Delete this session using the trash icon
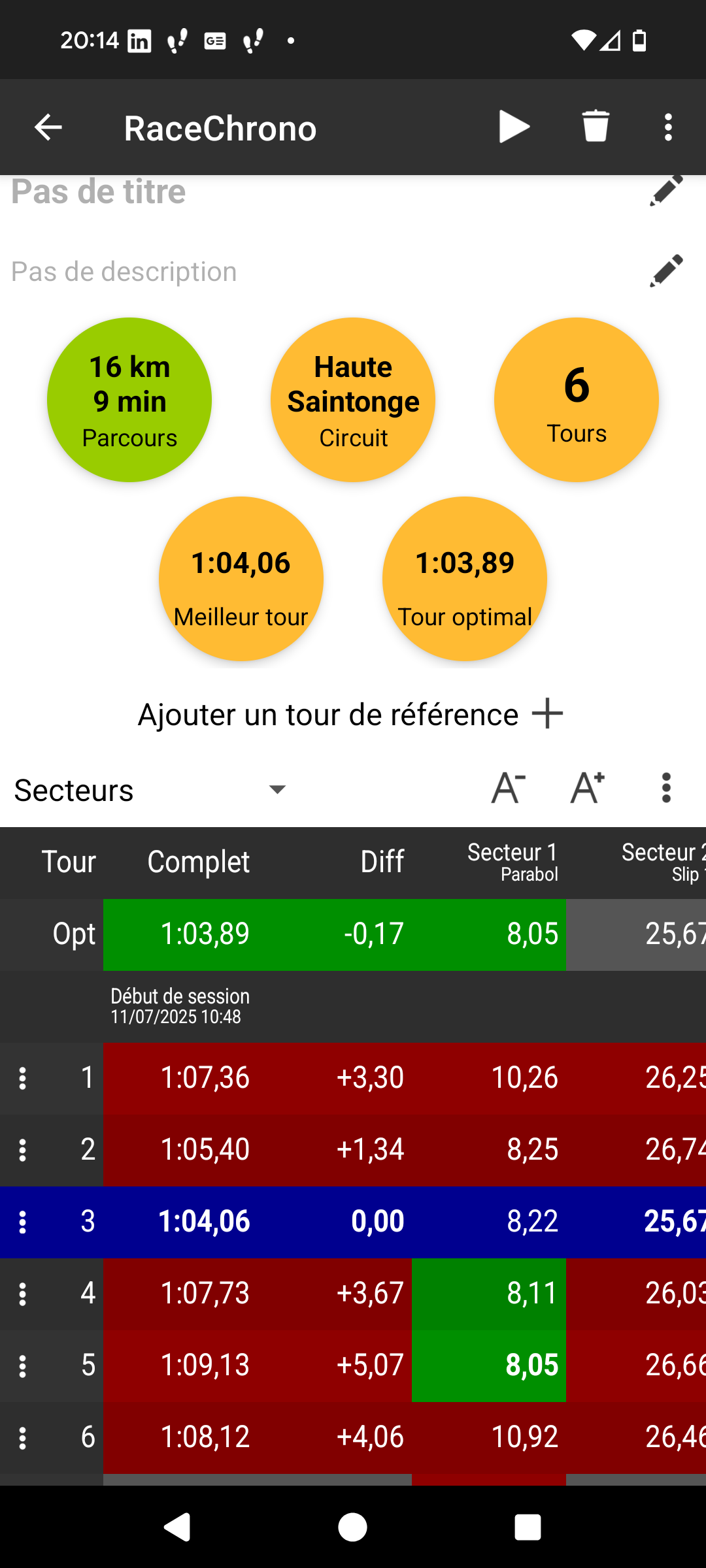Viewport: 706px width, 1568px height. [x=596, y=127]
